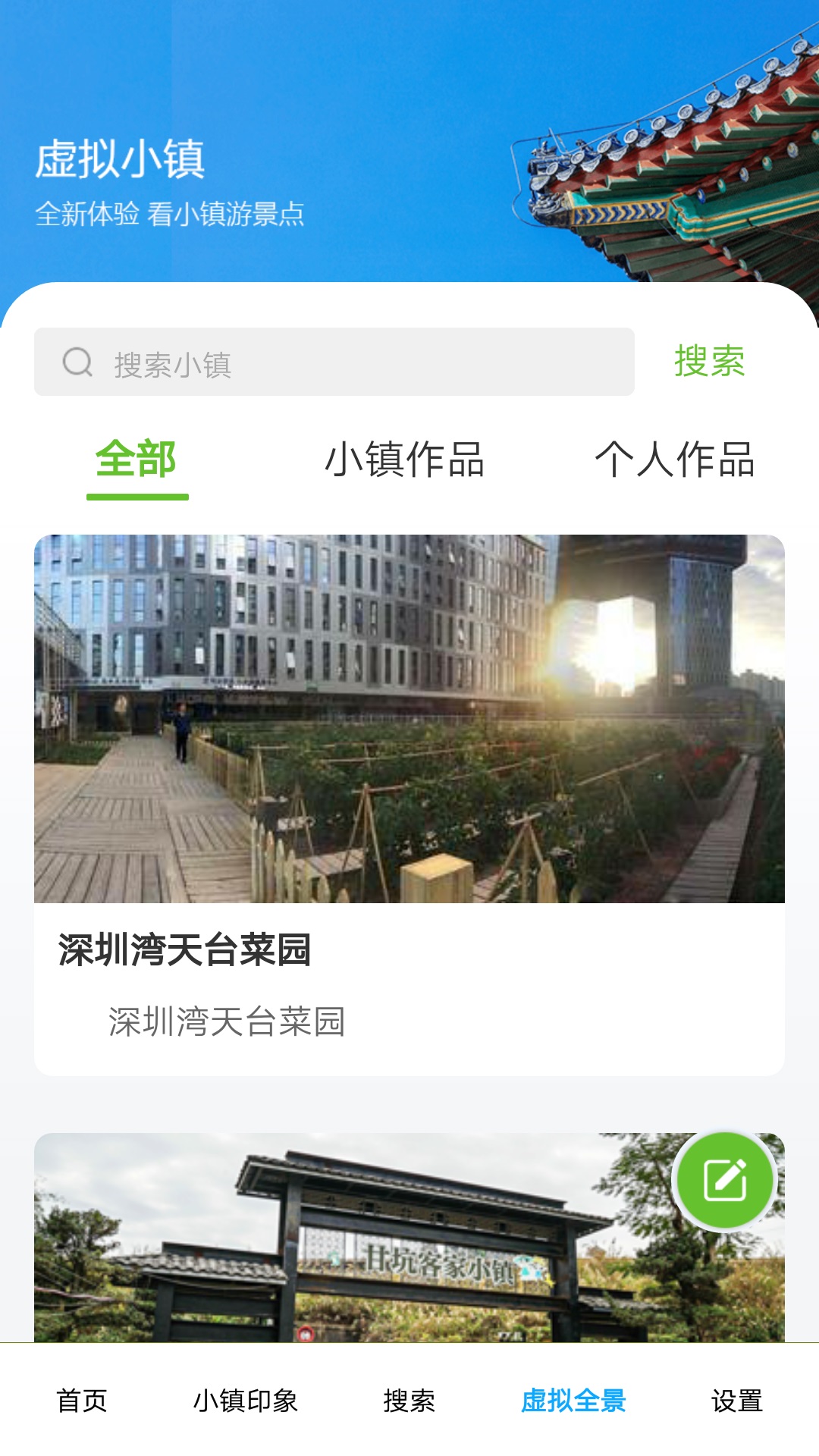Switch to the 个人作品 tab

(x=676, y=457)
